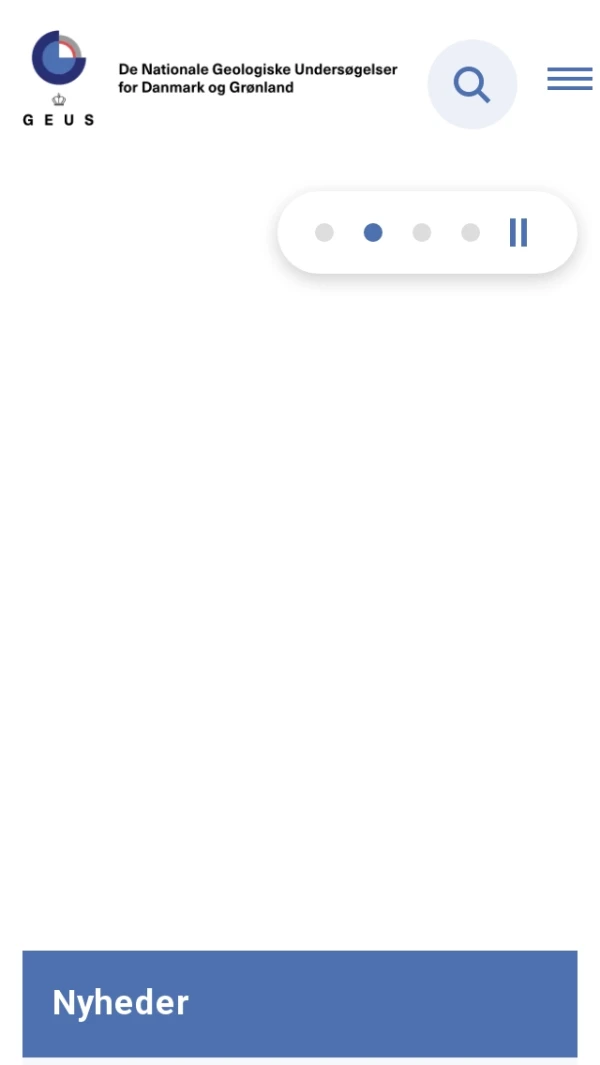The height and width of the screenshot is (1065, 600).
Task: Open the hamburger menu
Action: (569, 79)
